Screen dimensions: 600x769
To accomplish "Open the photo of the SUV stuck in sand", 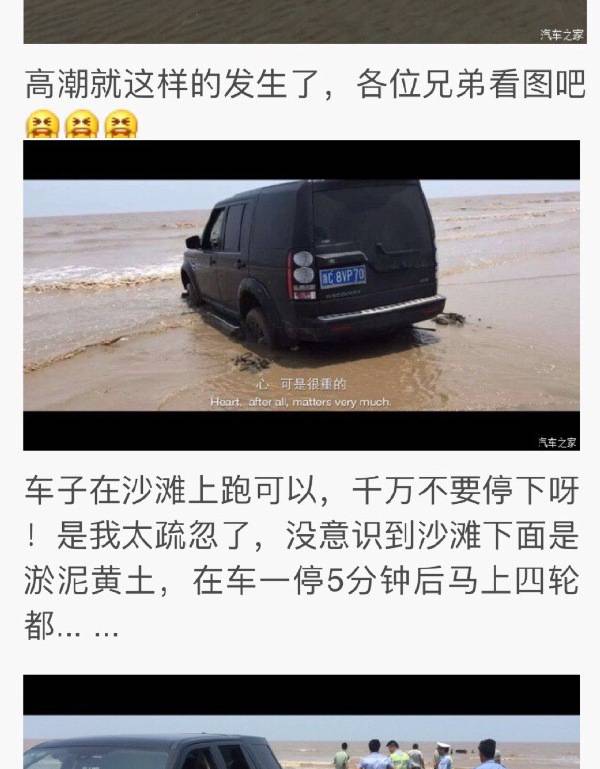I will [301, 295].
